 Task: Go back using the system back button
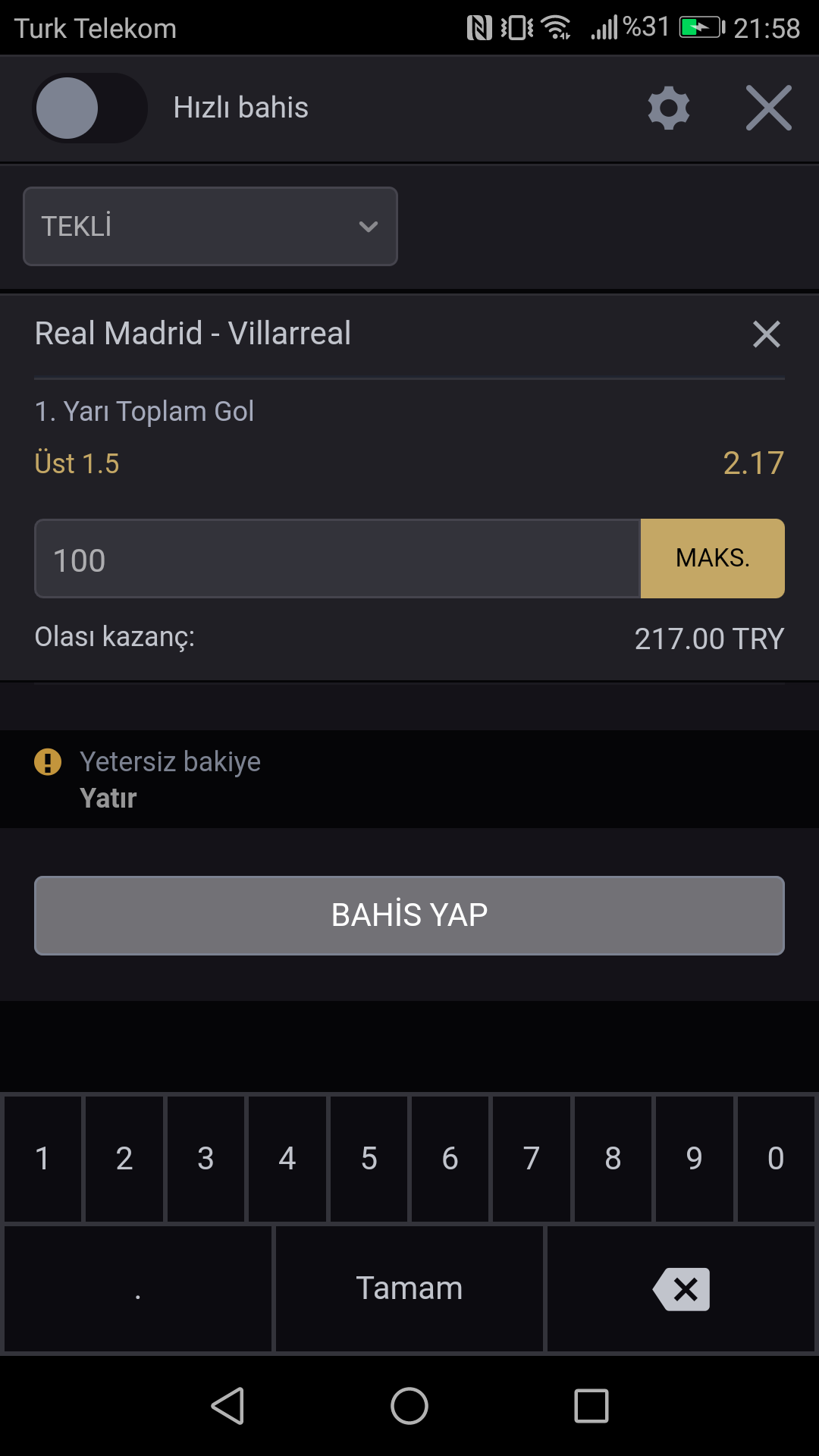[x=227, y=1406]
